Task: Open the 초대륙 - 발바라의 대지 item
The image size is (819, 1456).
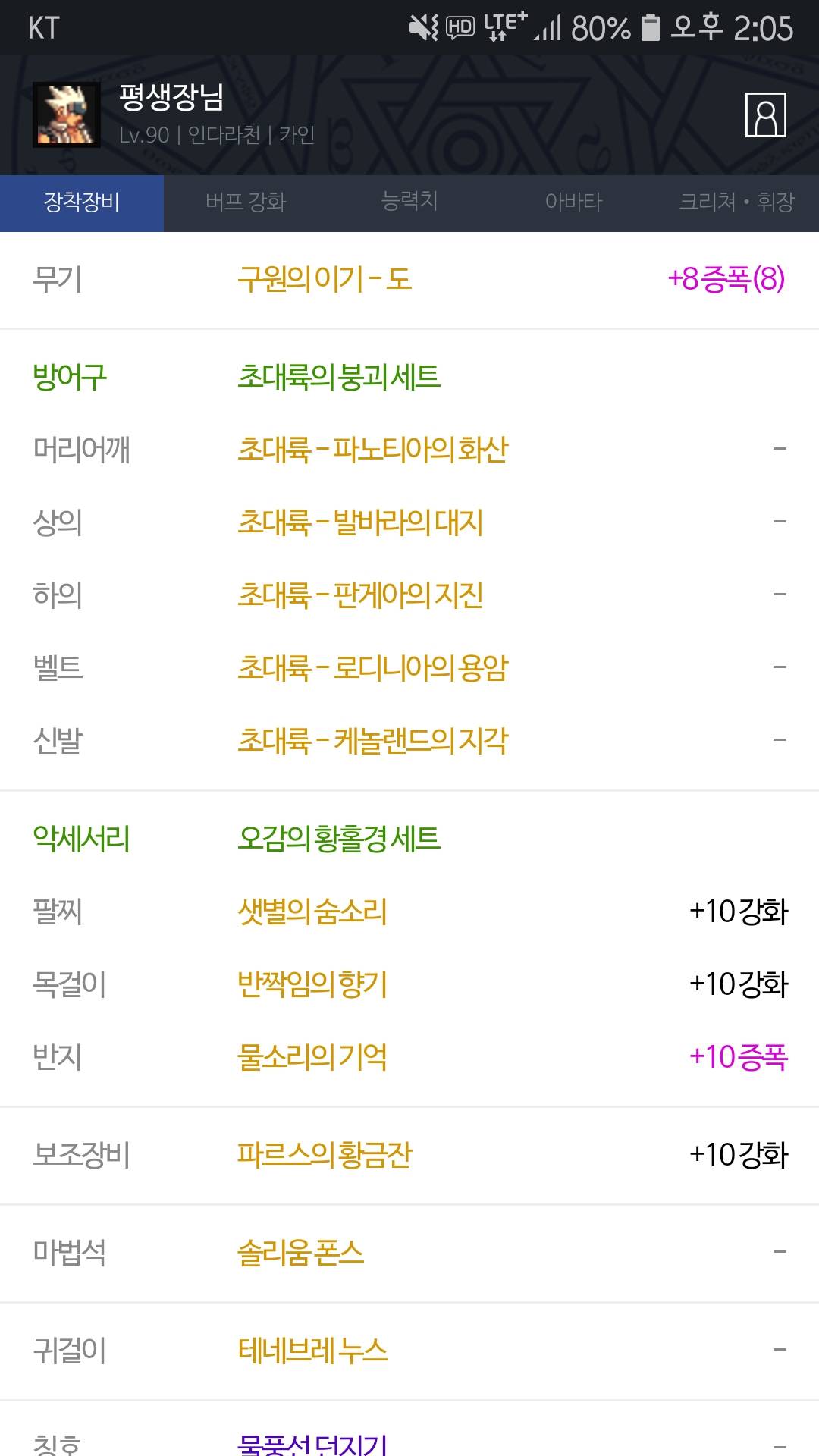Action: pyautogui.click(x=360, y=522)
